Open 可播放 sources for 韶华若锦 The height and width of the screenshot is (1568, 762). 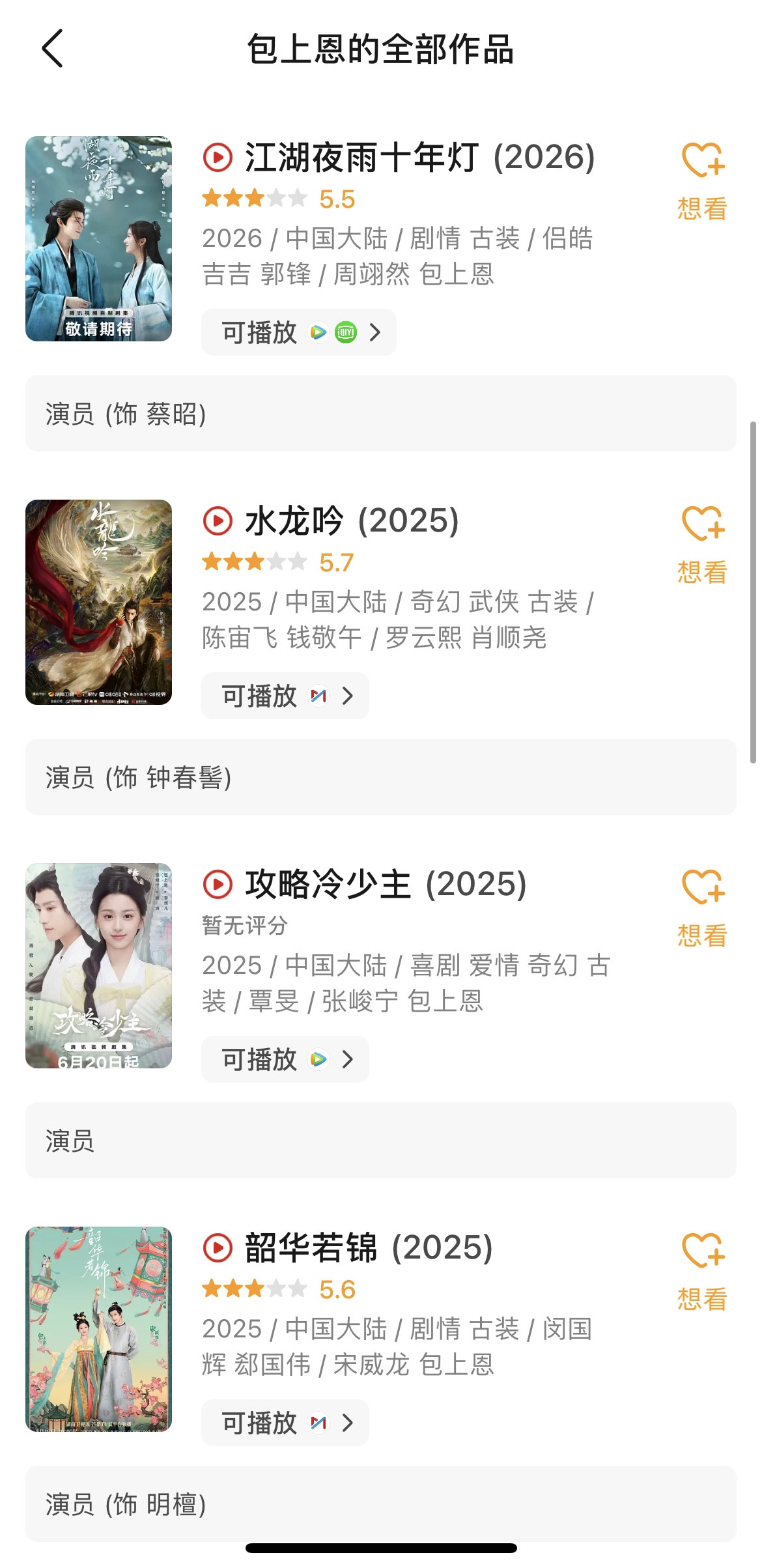285,1423
